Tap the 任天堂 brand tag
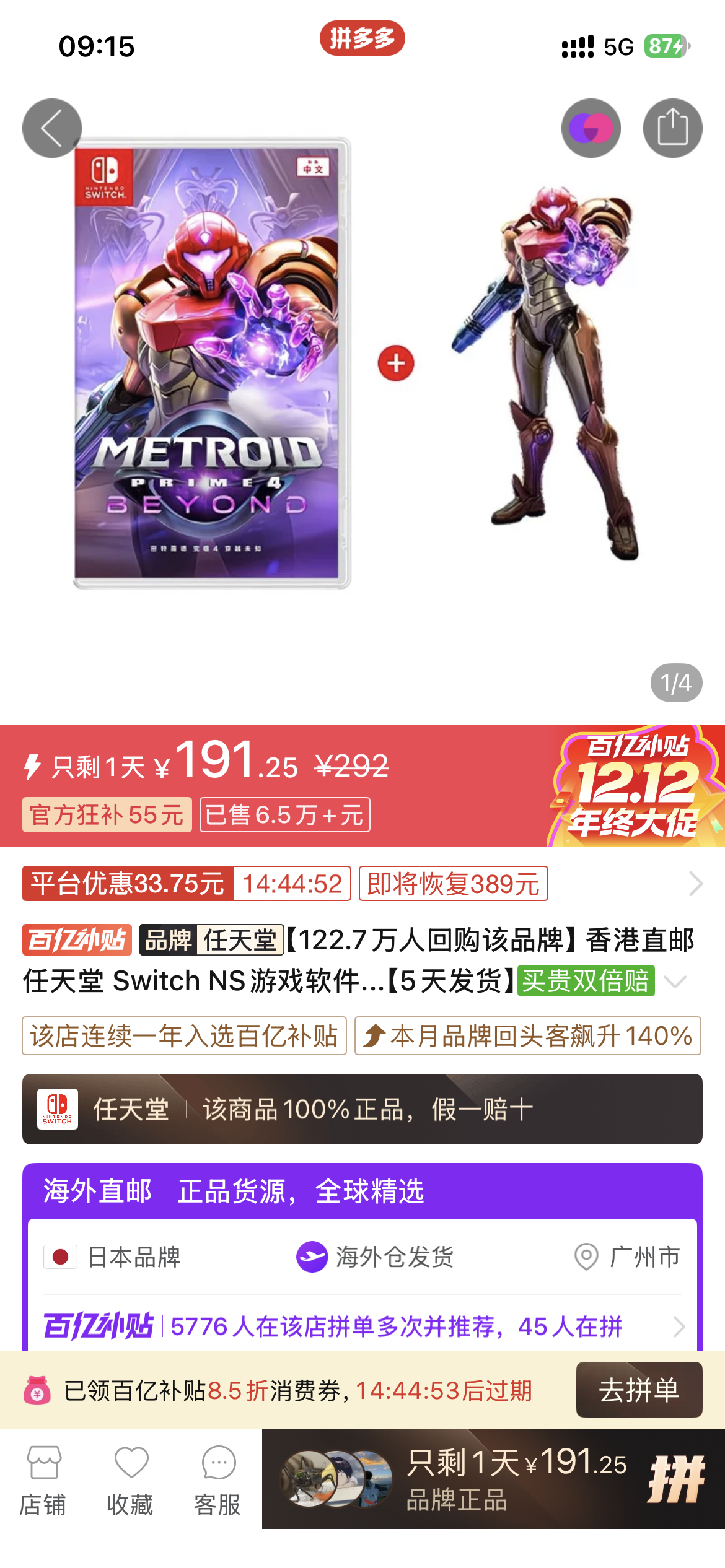The width and height of the screenshot is (725, 1568). 212,940
